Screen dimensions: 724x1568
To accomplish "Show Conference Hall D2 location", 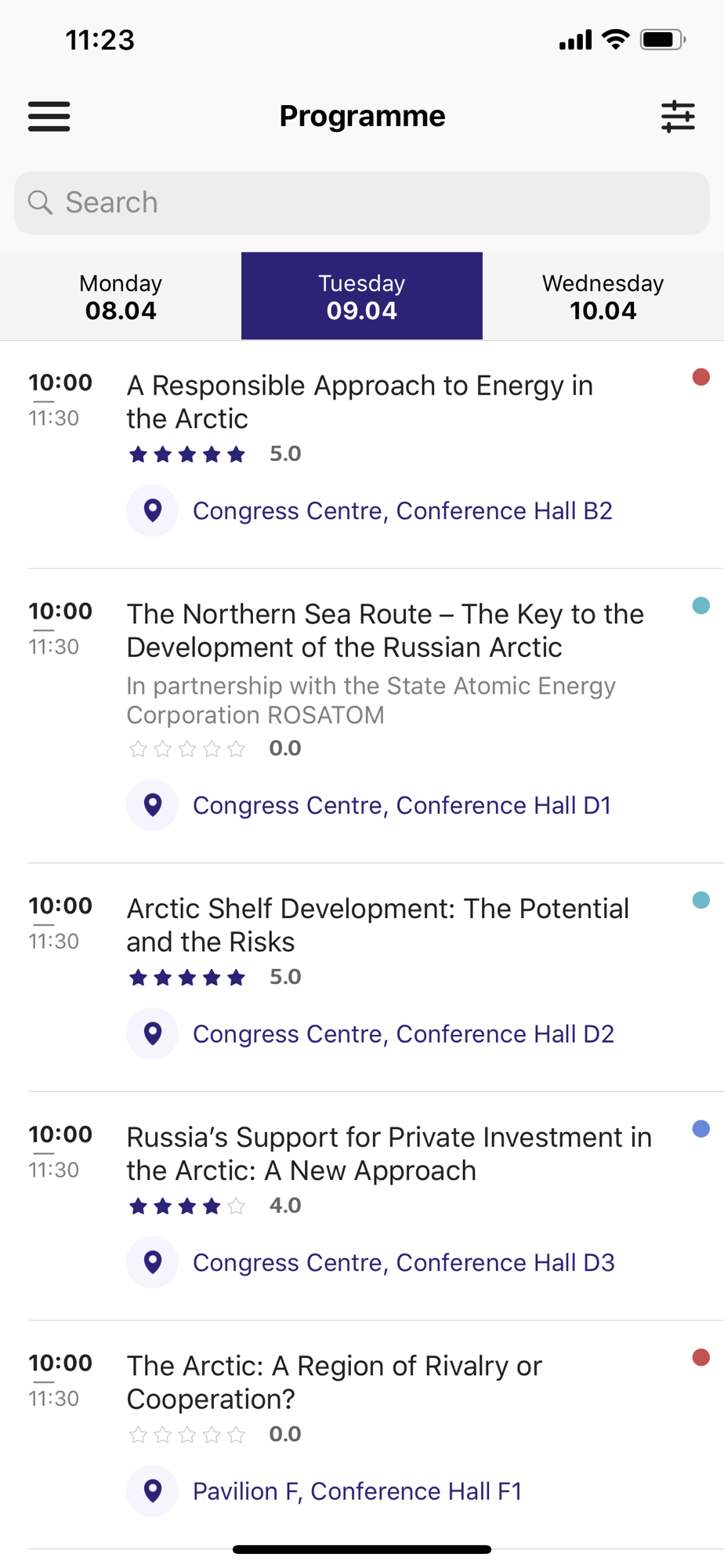I will (x=403, y=1033).
